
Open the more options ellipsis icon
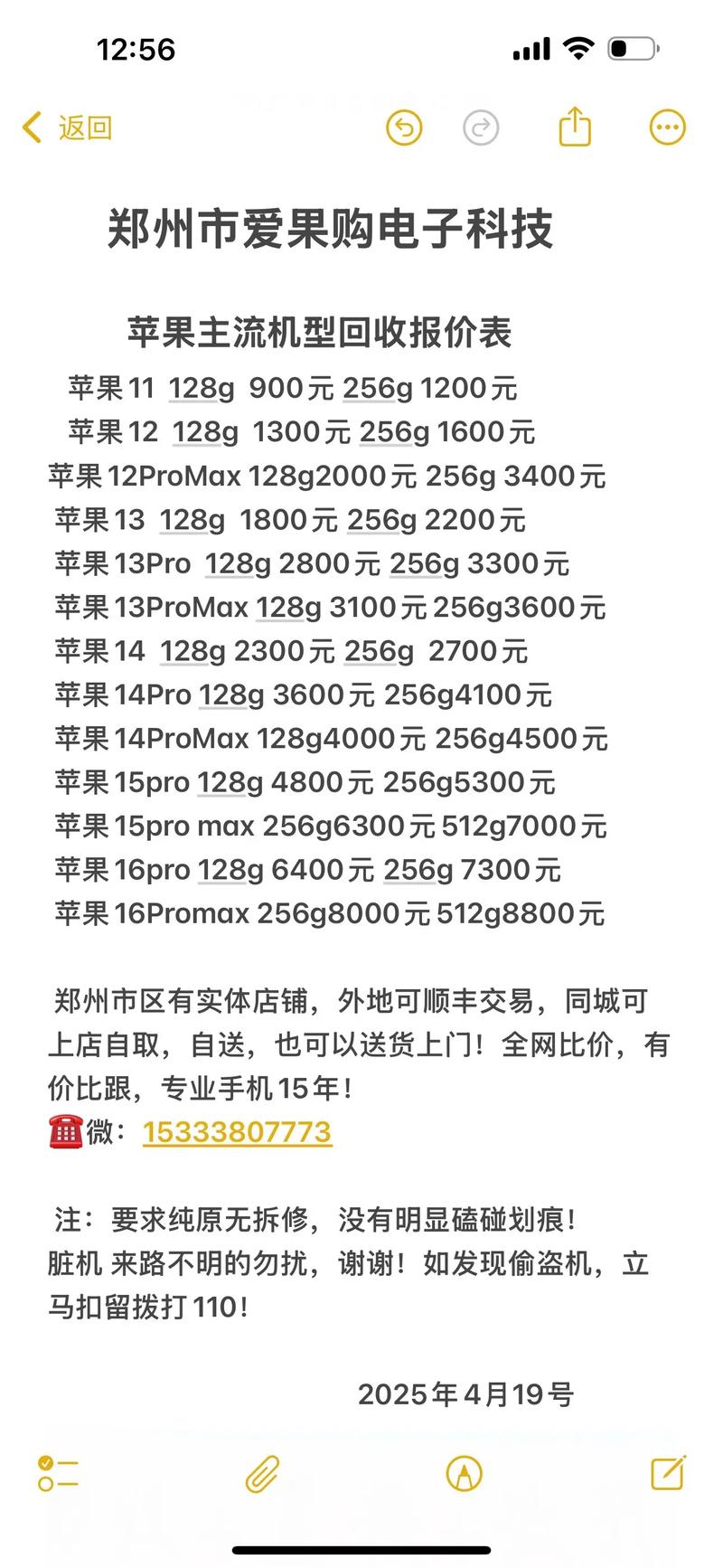(x=667, y=127)
